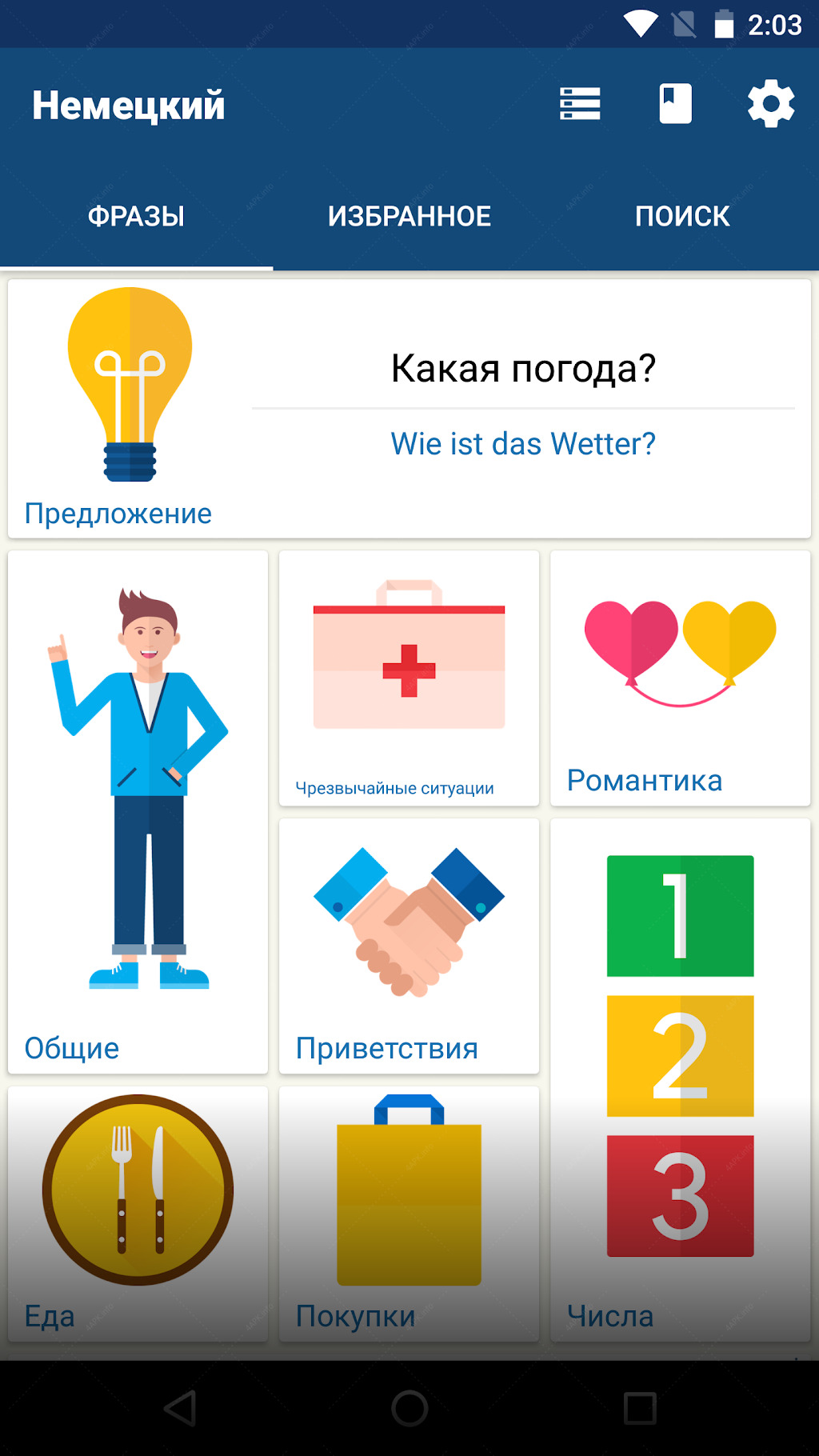819x1456 pixels.
Task: Open the list view icon in toolbar
Action: pyautogui.click(x=580, y=104)
